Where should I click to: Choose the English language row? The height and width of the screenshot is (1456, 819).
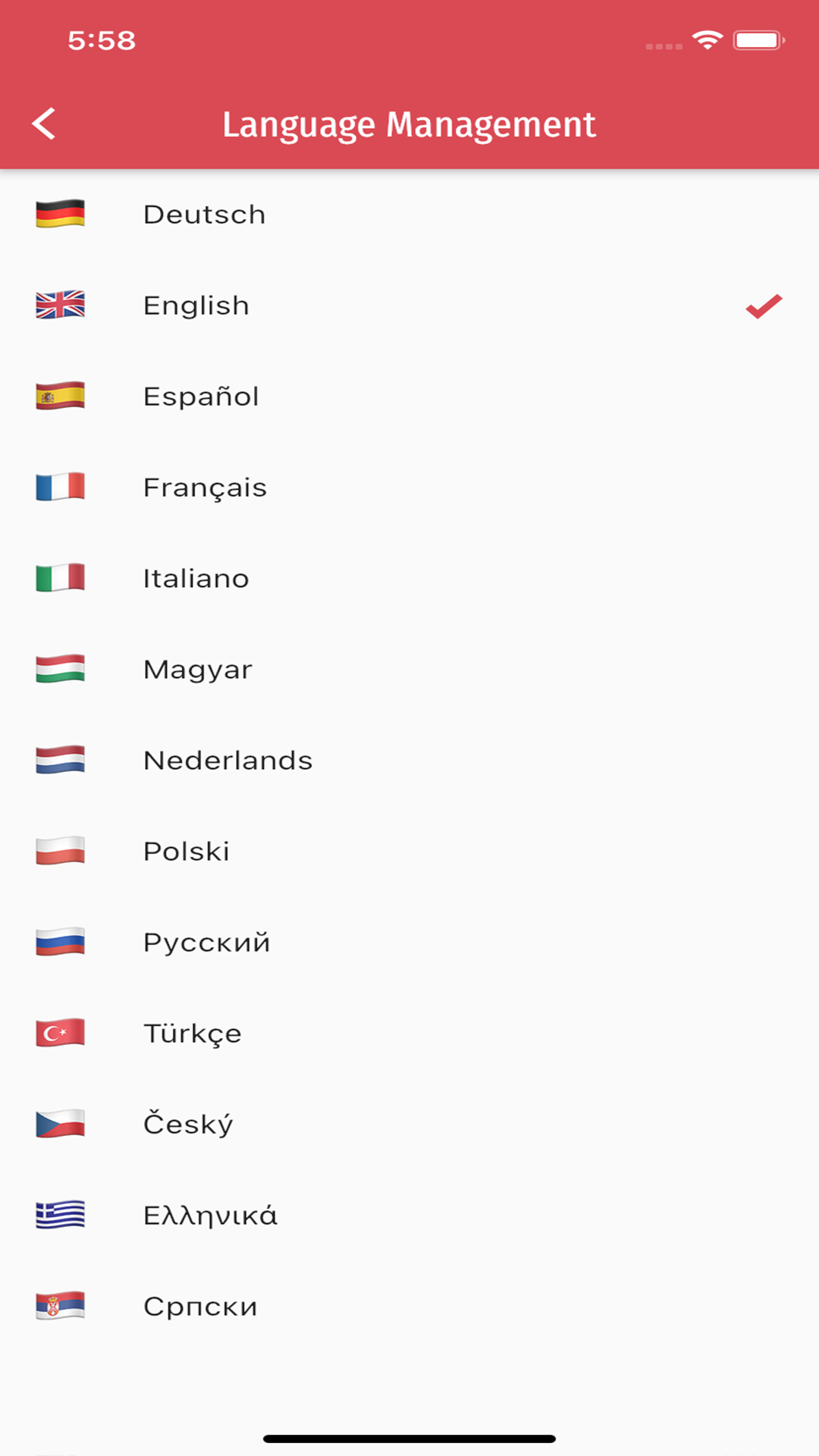click(409, 305)
